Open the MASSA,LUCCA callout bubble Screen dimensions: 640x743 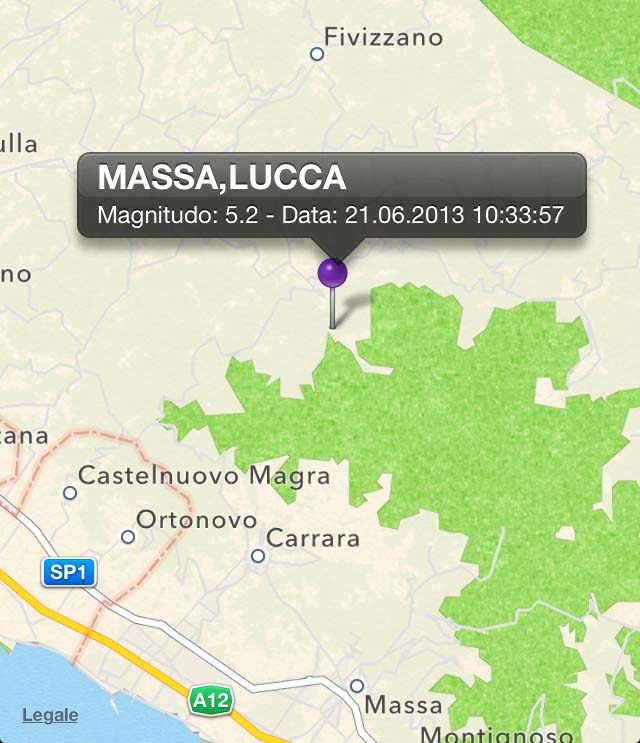point(331,195)
